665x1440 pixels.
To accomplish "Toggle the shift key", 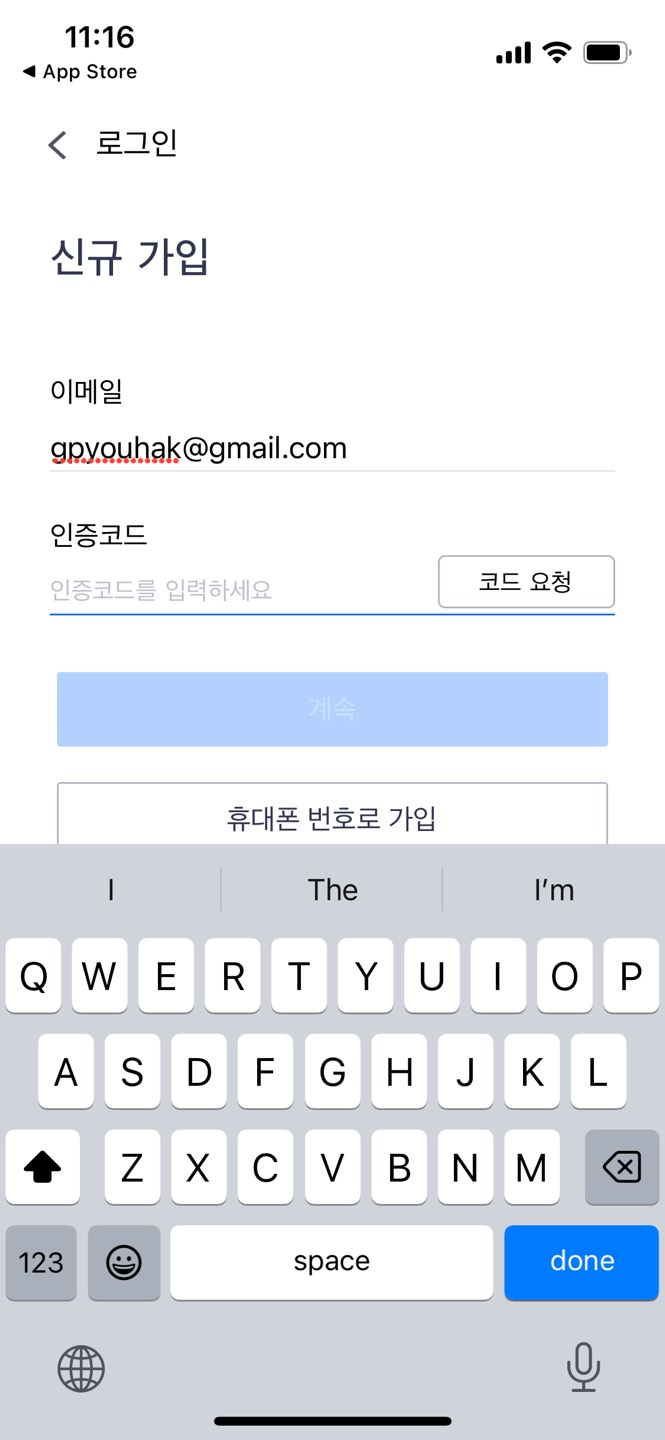I will [43, 1167].
